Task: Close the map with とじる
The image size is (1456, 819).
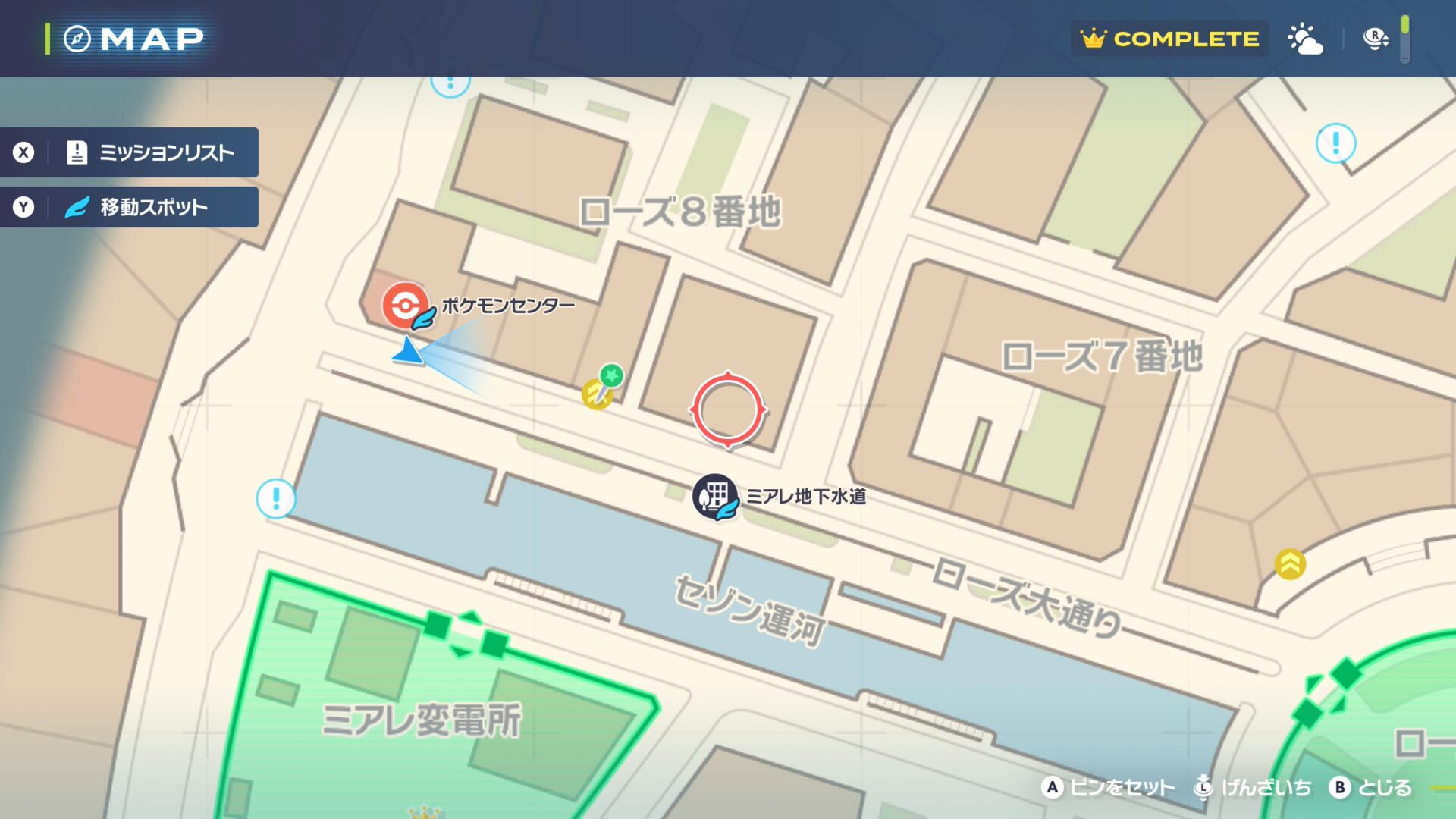Action: [x=1371, y=788]
